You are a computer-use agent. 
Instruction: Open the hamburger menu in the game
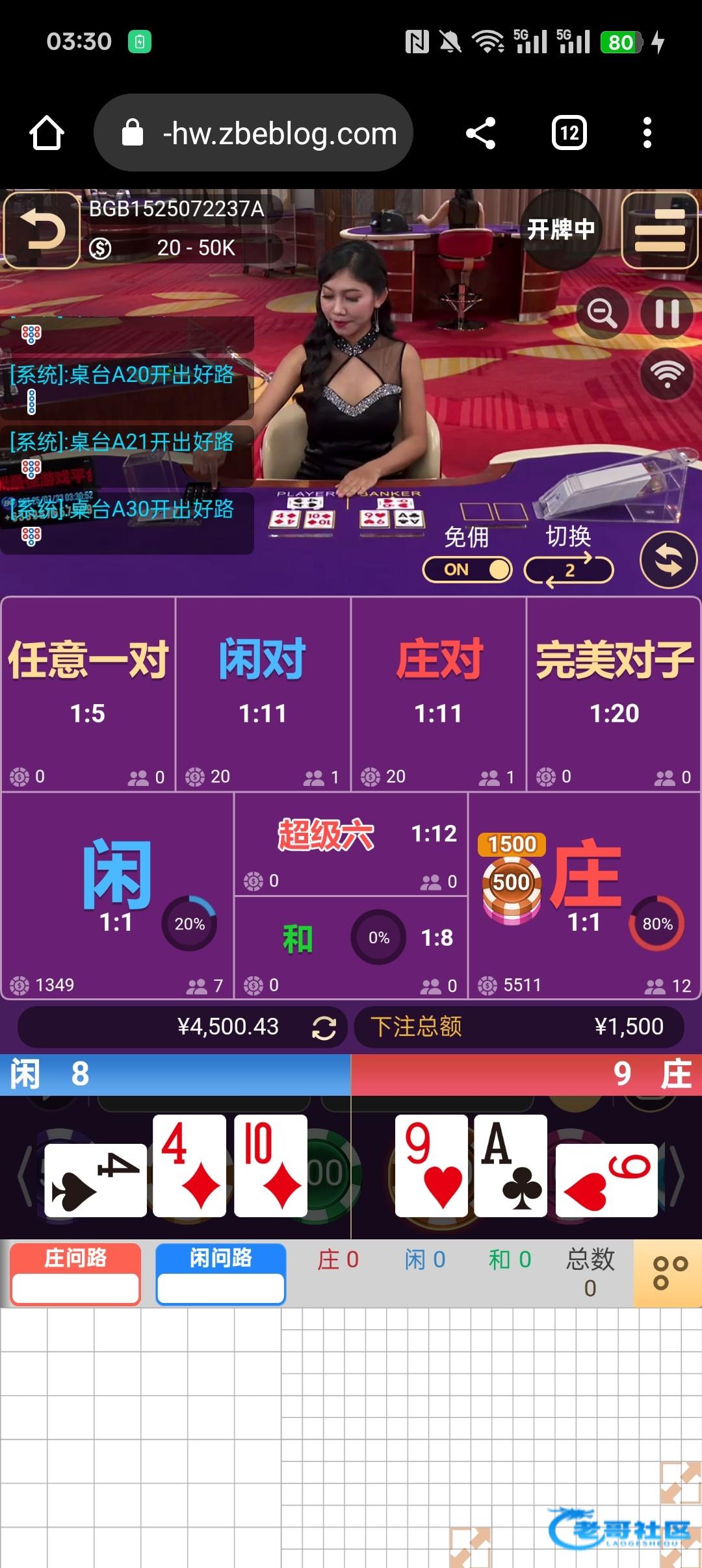click(659, 231)
